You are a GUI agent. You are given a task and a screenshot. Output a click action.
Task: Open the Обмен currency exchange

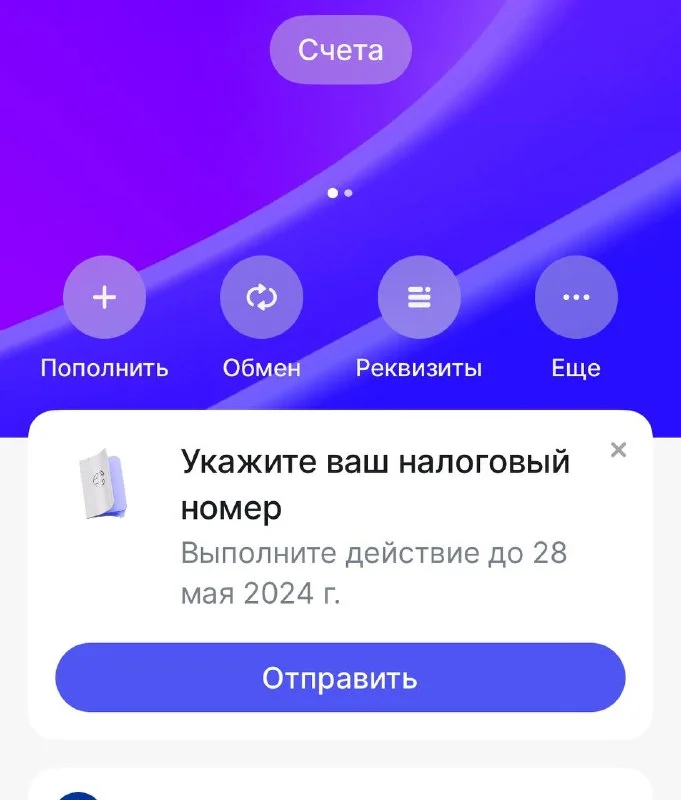261,298
